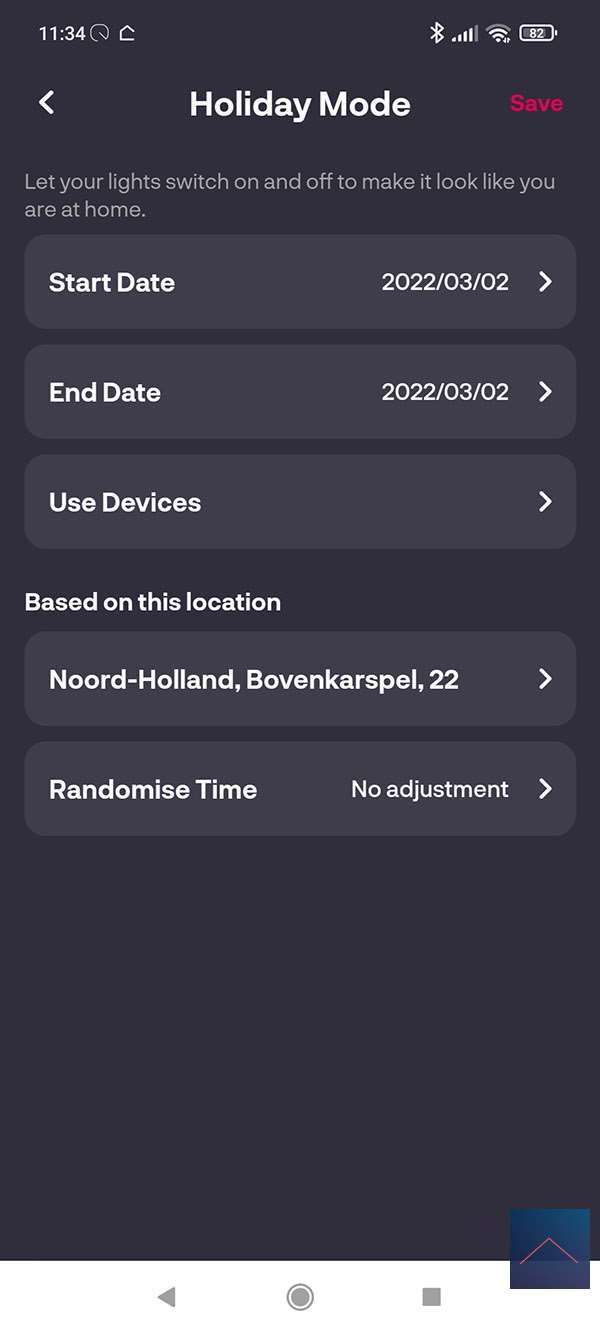Edit the Noord-Holland, Bovenkarspel location

(300, 679)
